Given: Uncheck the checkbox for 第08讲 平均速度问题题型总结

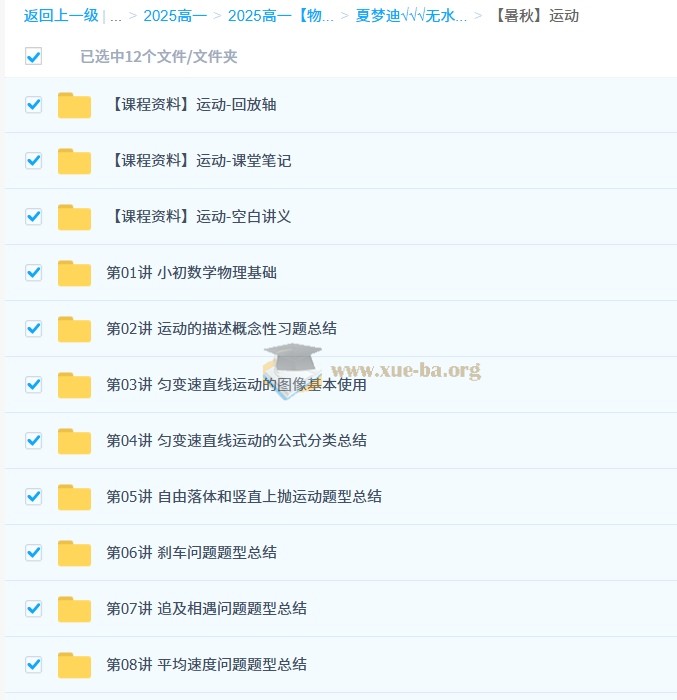Looking at the screenshot, I should [x=33, y=664].
